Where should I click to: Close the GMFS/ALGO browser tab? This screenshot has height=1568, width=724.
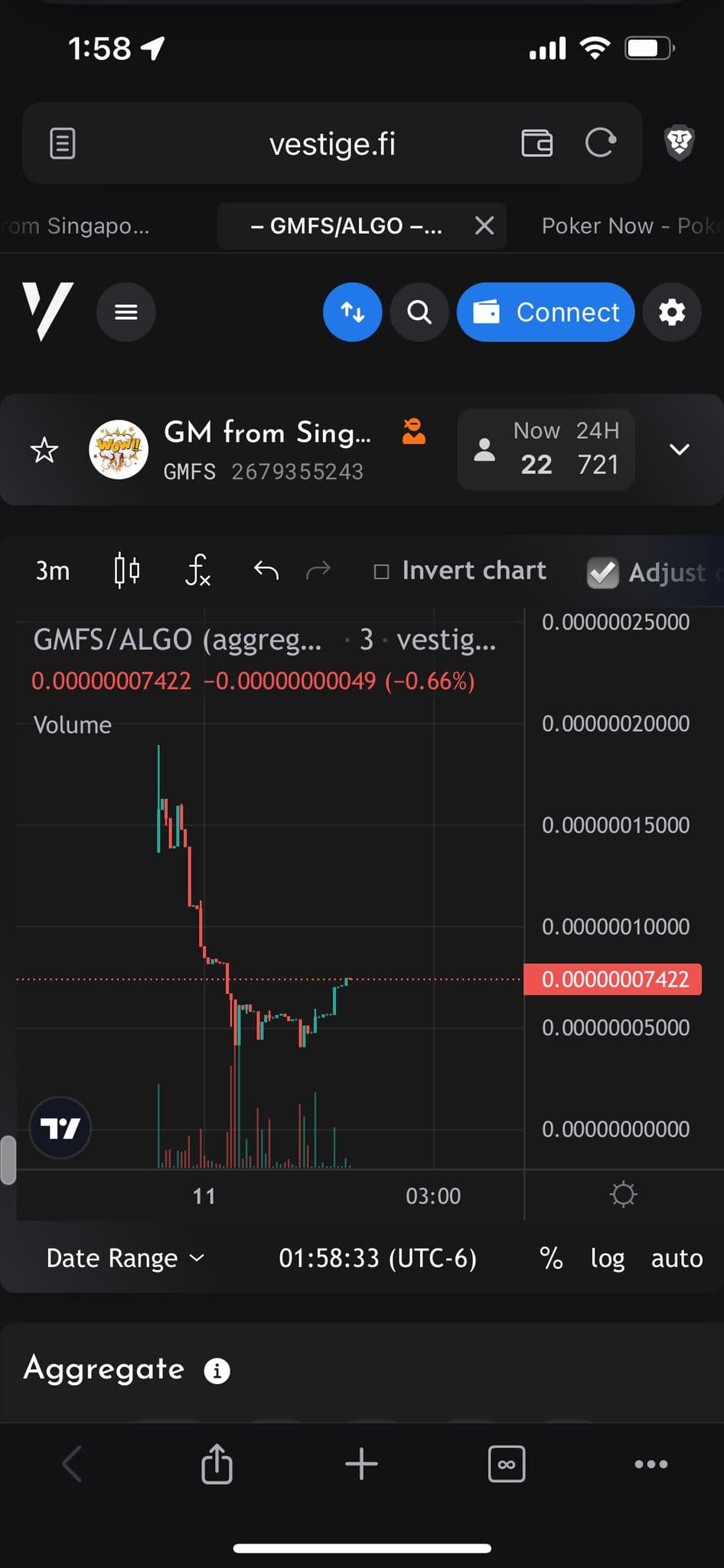[484, 226]
